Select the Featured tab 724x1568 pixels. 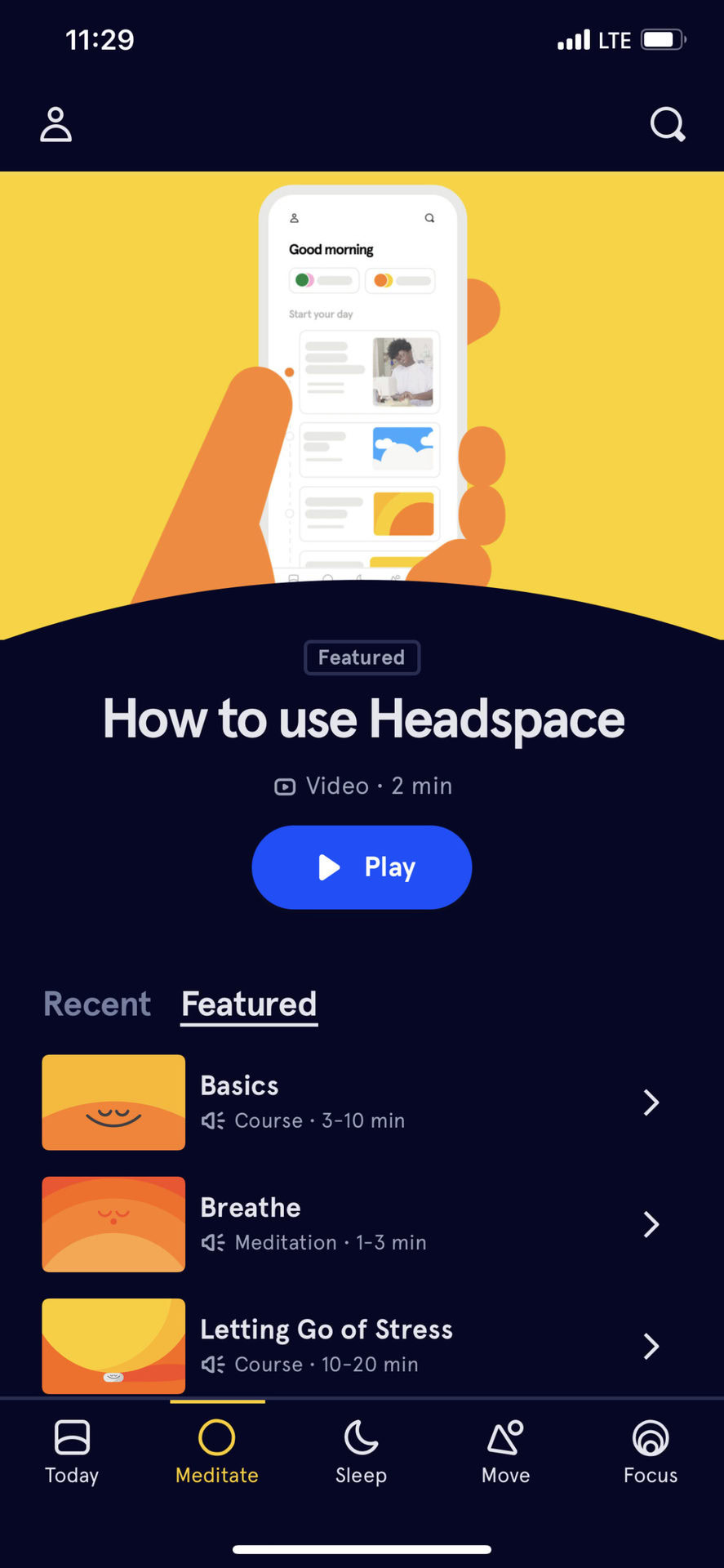pos(249,1004)
